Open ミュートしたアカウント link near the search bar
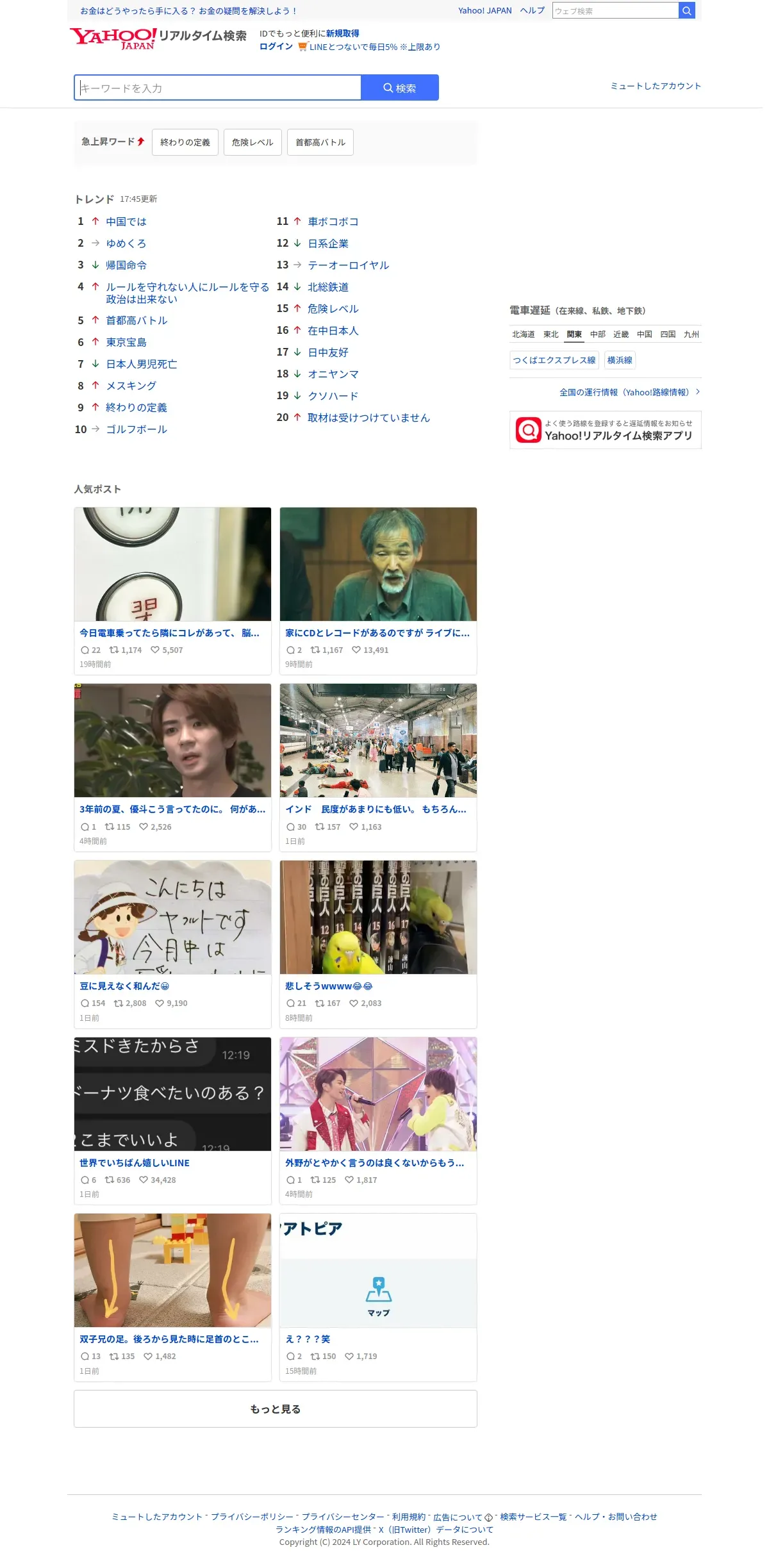Screen dimensions: 769x1568 pyautogui.click(x=656, y=86)
